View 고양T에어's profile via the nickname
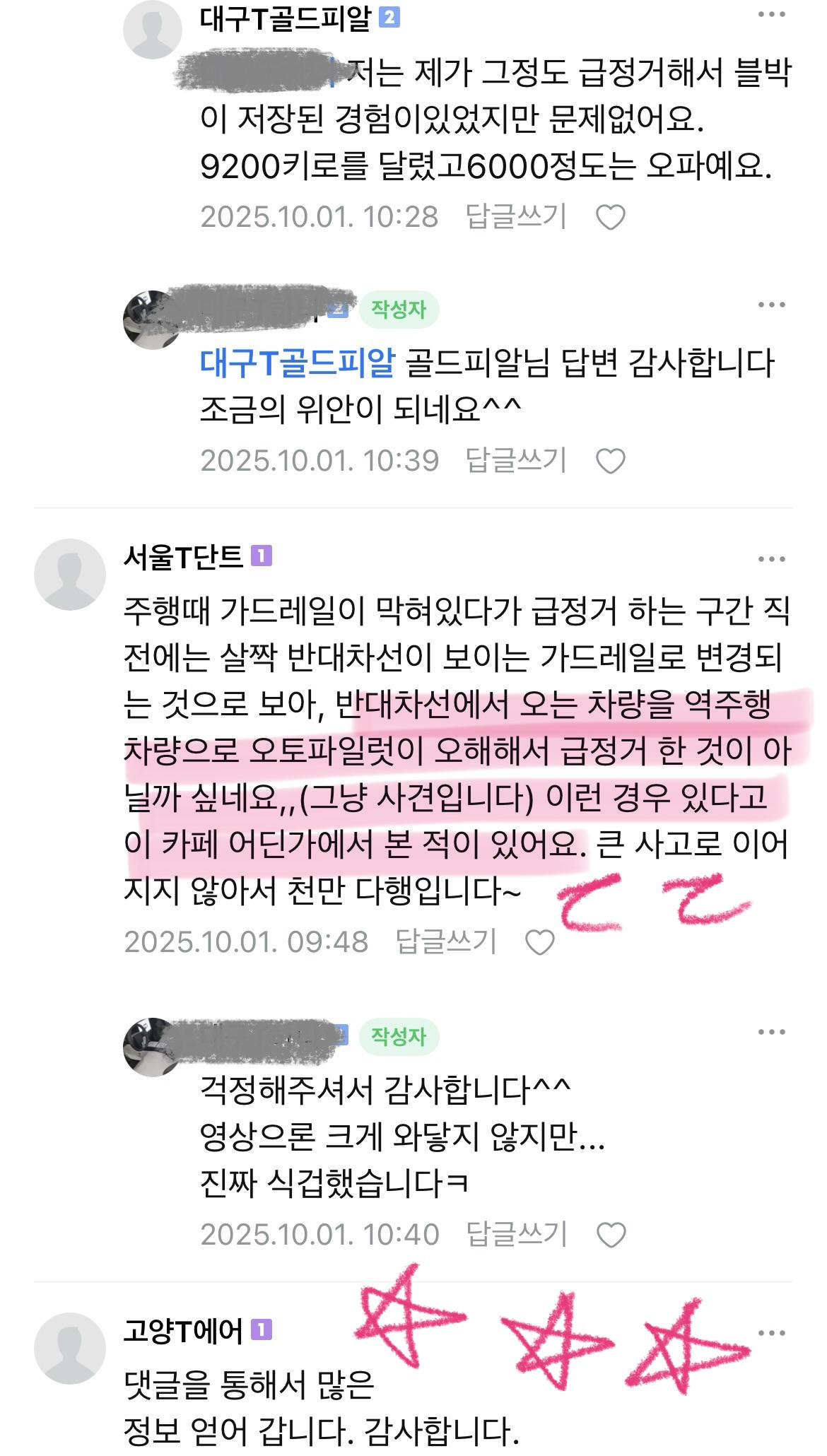The width and height of the screenshot is (827, 1456). pyautogui.click(x=183, y=1331)
